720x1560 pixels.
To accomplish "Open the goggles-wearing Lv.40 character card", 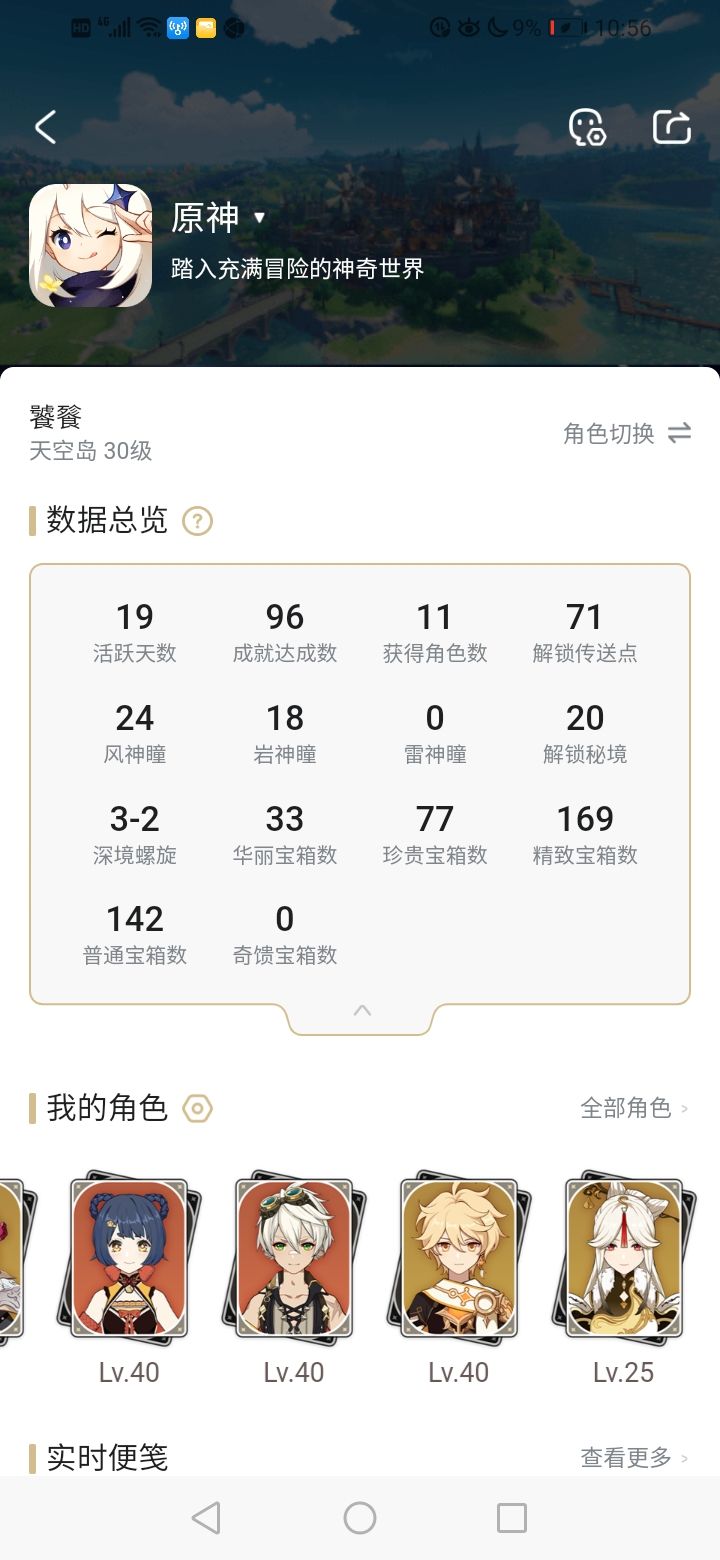I will pos(294,1257).
